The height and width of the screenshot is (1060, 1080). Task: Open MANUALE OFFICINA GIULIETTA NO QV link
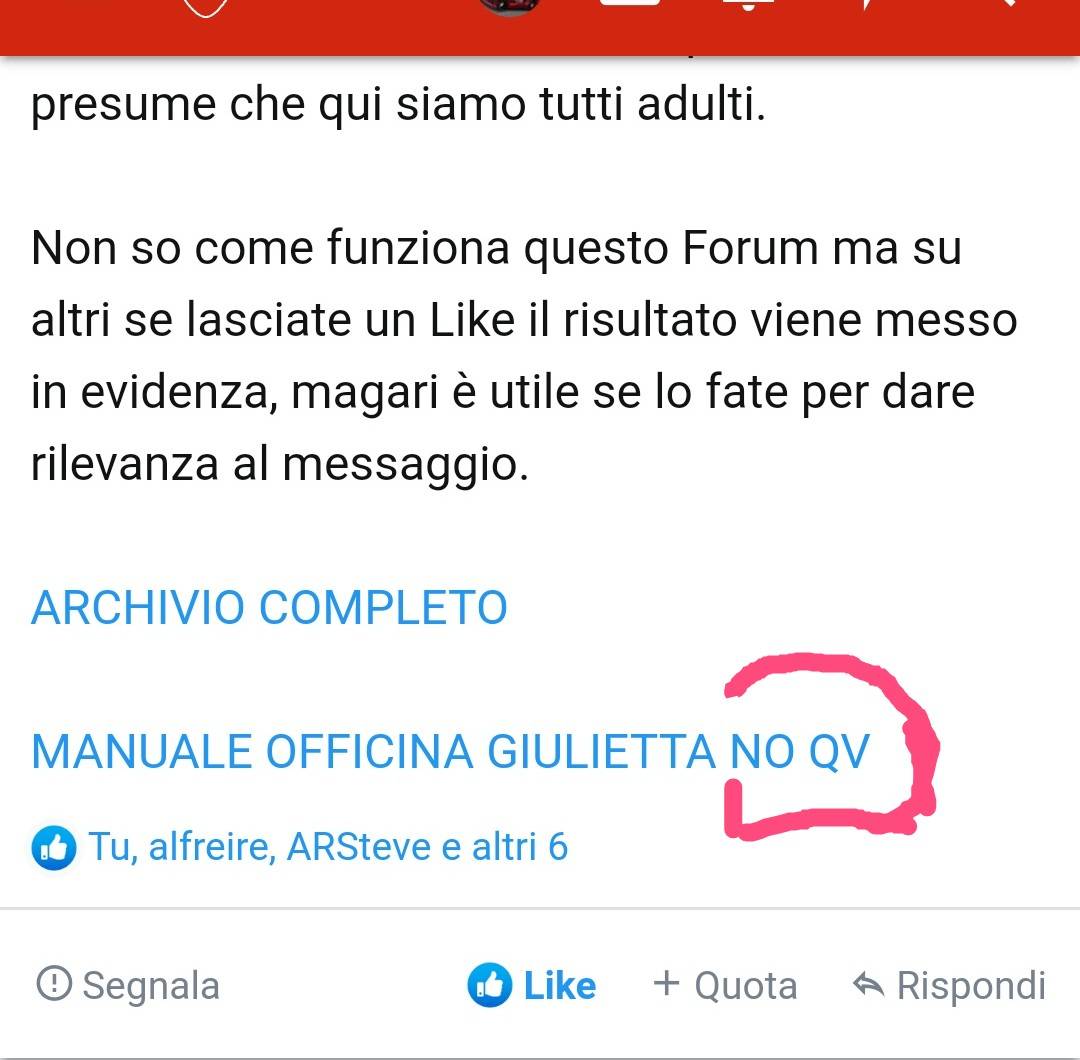click(x=451, y=751)
